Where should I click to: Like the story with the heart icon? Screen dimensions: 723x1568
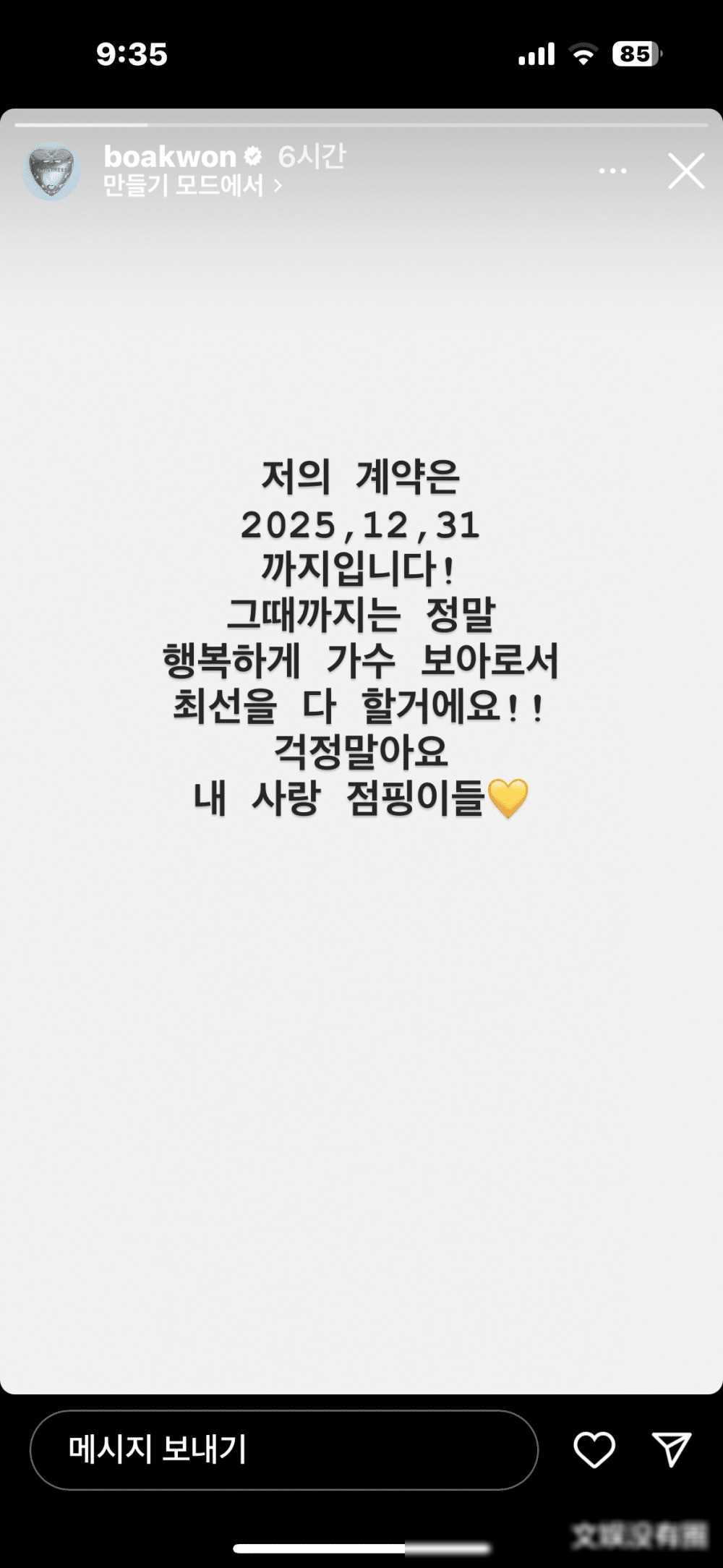(594, 1449)
